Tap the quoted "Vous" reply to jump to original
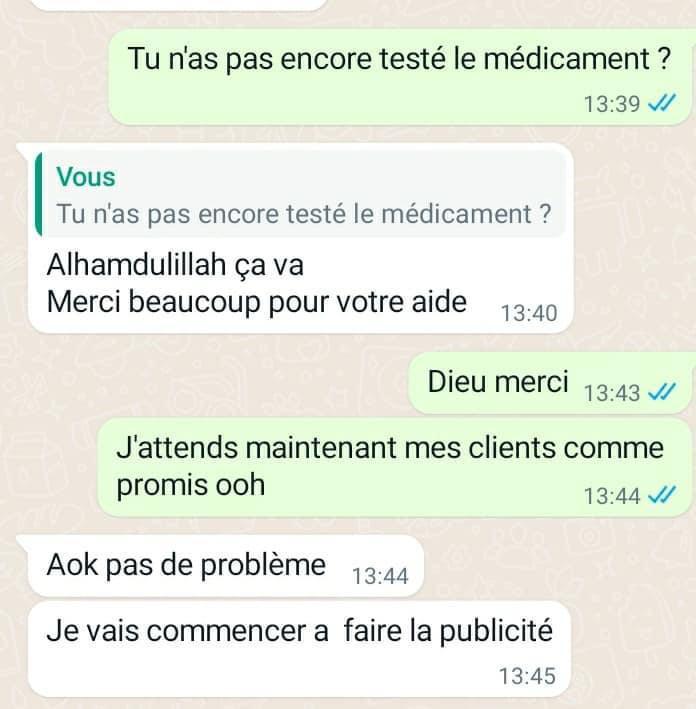 tap(300, 196)
